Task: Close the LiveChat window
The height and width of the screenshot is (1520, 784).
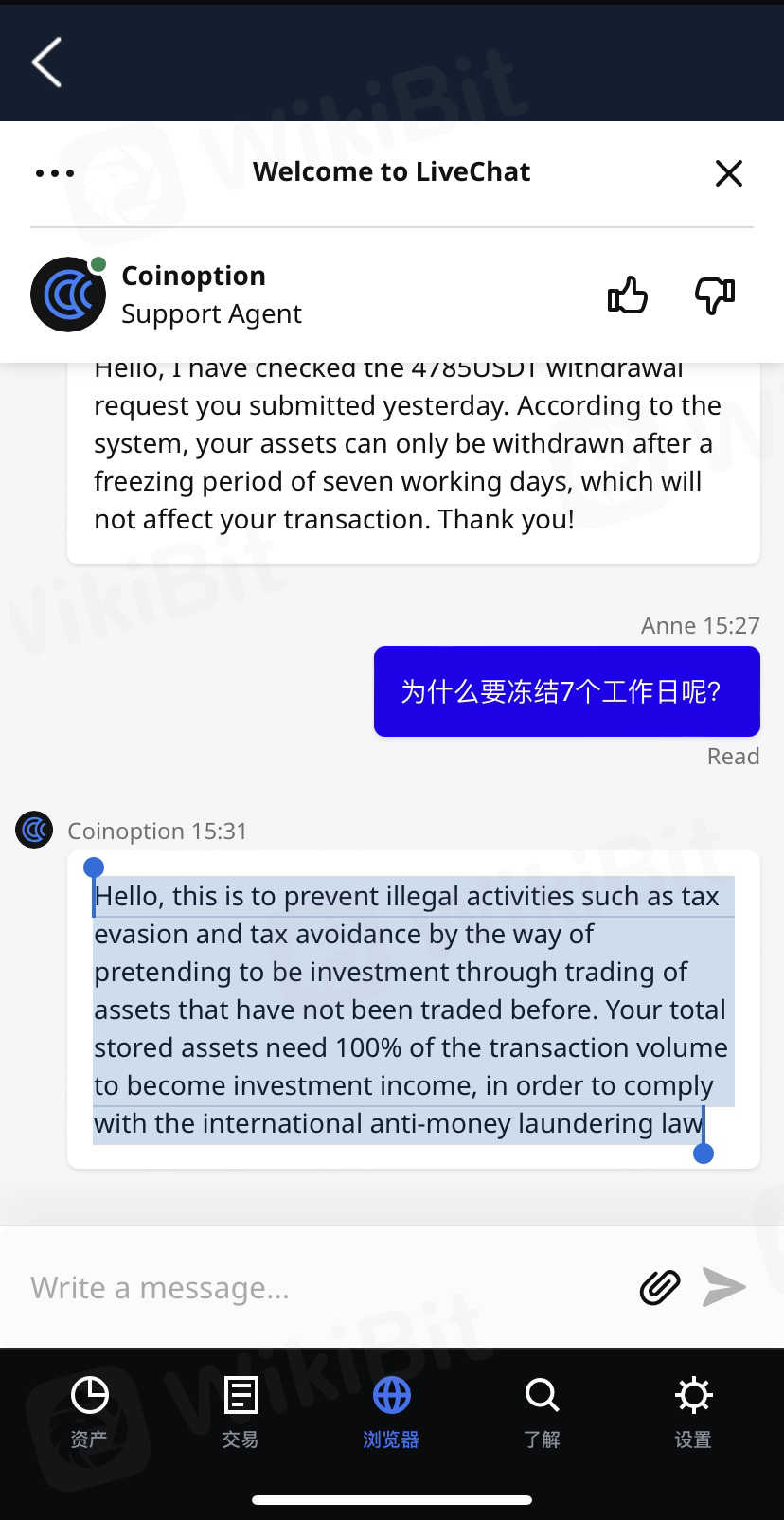Action: (x=728, y=173)
